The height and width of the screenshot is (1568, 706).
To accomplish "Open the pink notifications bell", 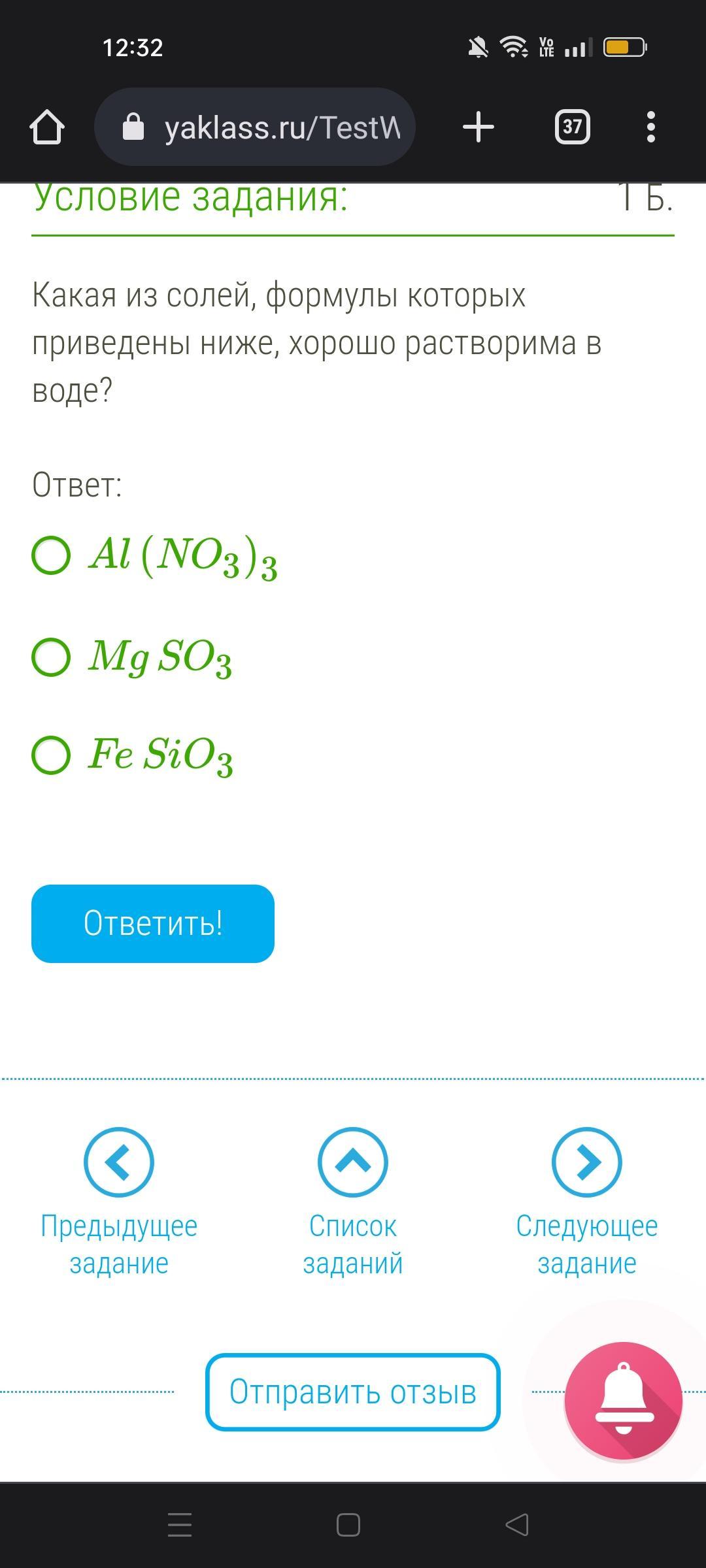I will (623, 1400).
